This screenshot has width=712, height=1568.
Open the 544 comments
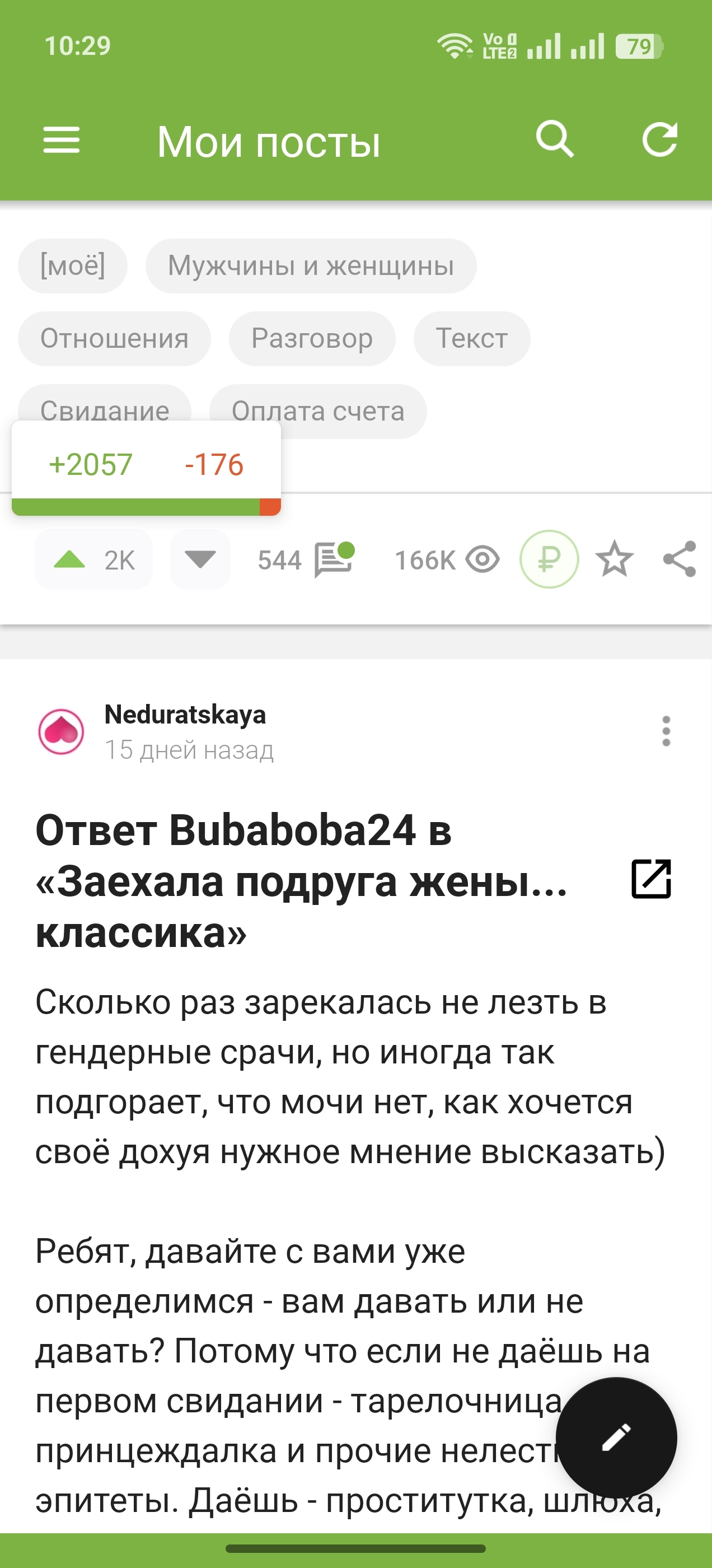coord(306,559)
